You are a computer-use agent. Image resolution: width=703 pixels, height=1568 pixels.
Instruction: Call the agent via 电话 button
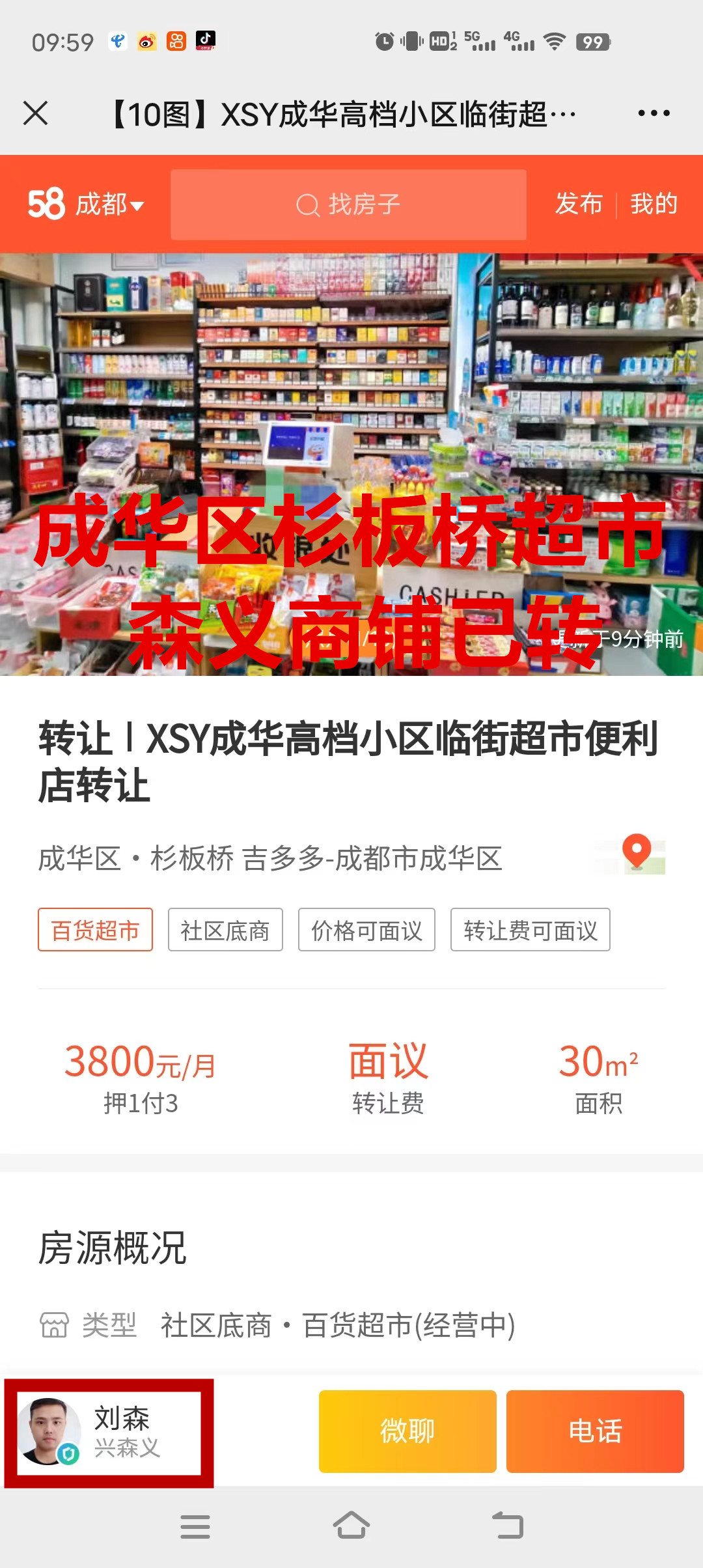point(595,1431)
